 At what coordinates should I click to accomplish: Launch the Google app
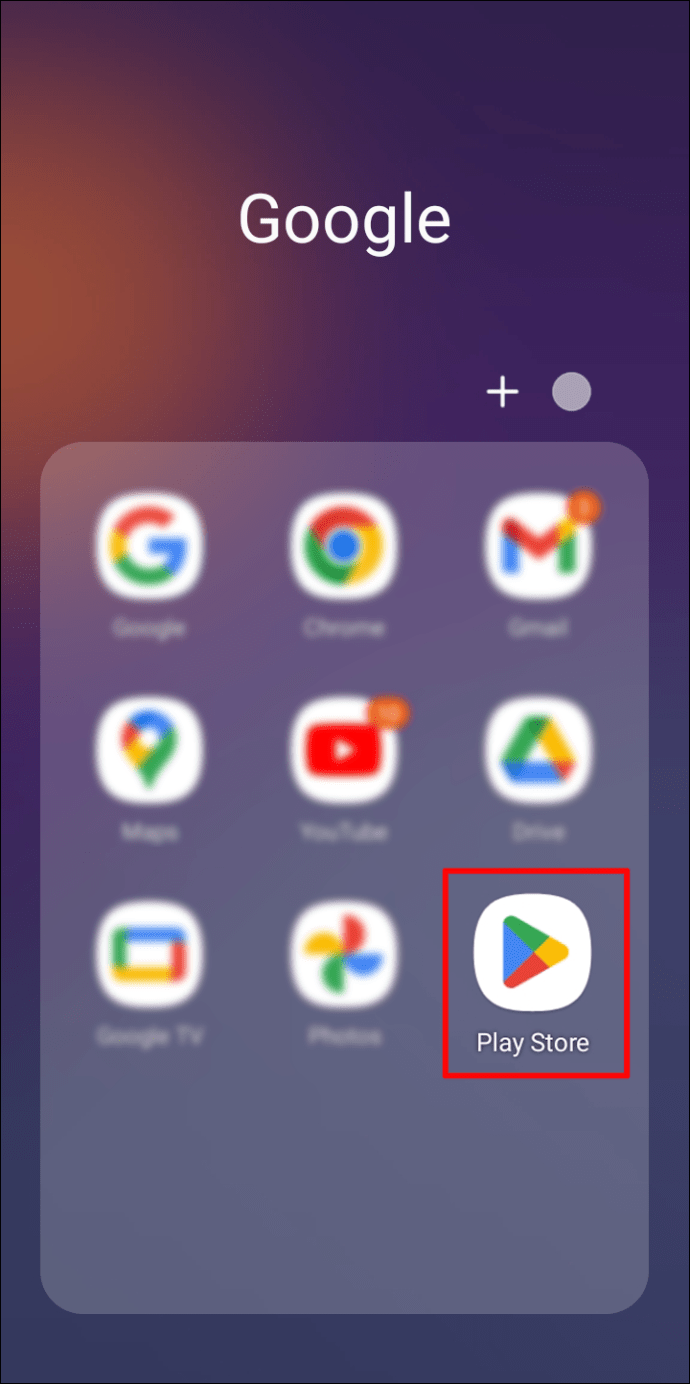tap(149, 547)
